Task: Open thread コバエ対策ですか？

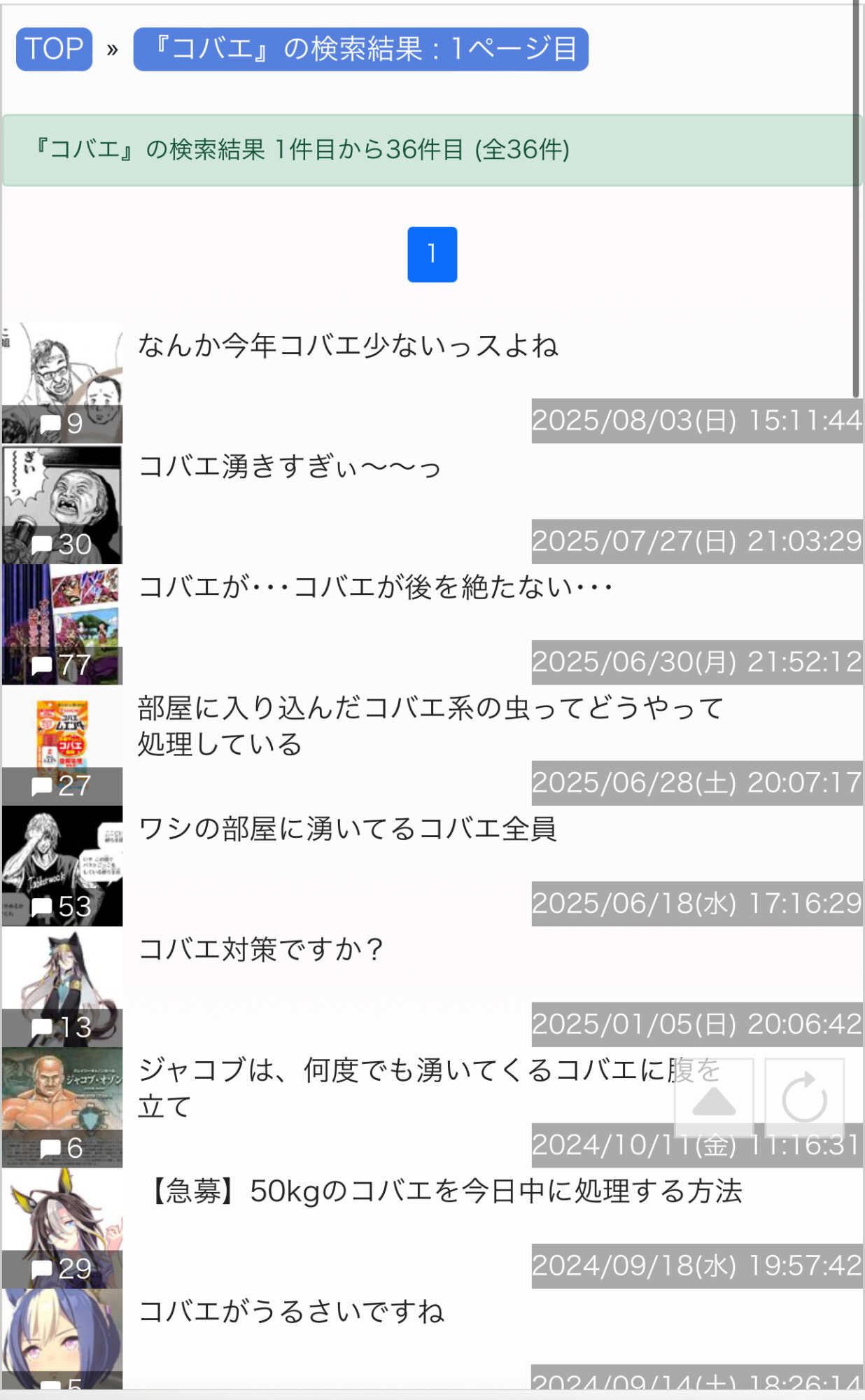Action: click(x=261, y=950)
